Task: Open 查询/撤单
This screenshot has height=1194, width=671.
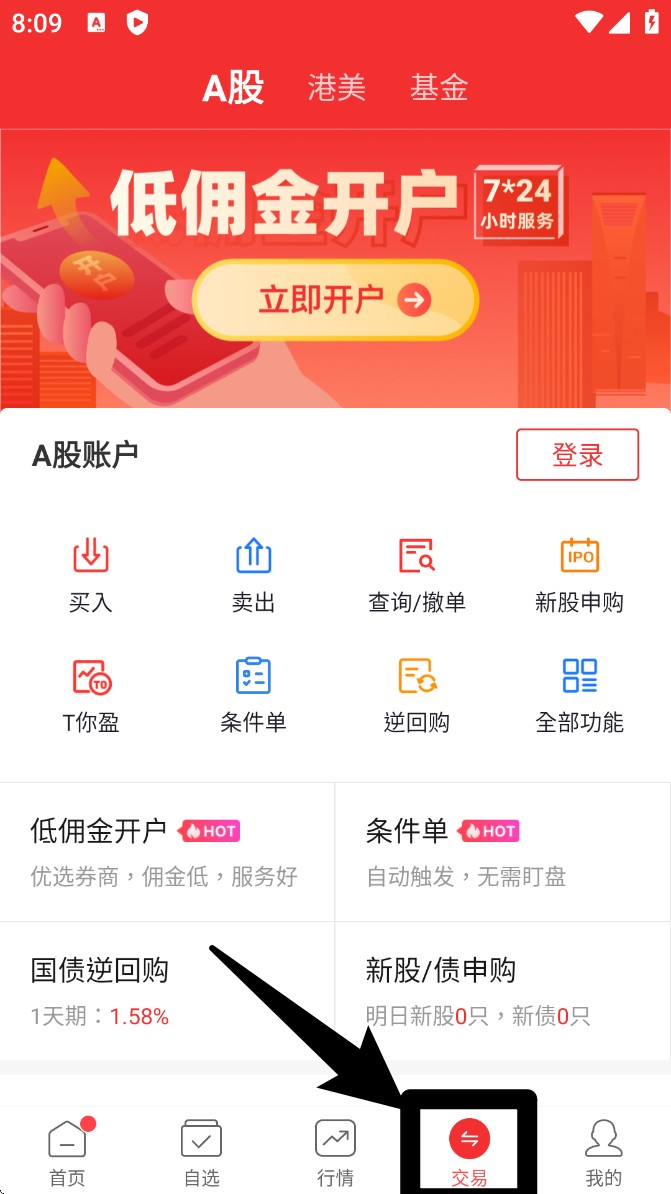Action: click(x=416, y=574)
